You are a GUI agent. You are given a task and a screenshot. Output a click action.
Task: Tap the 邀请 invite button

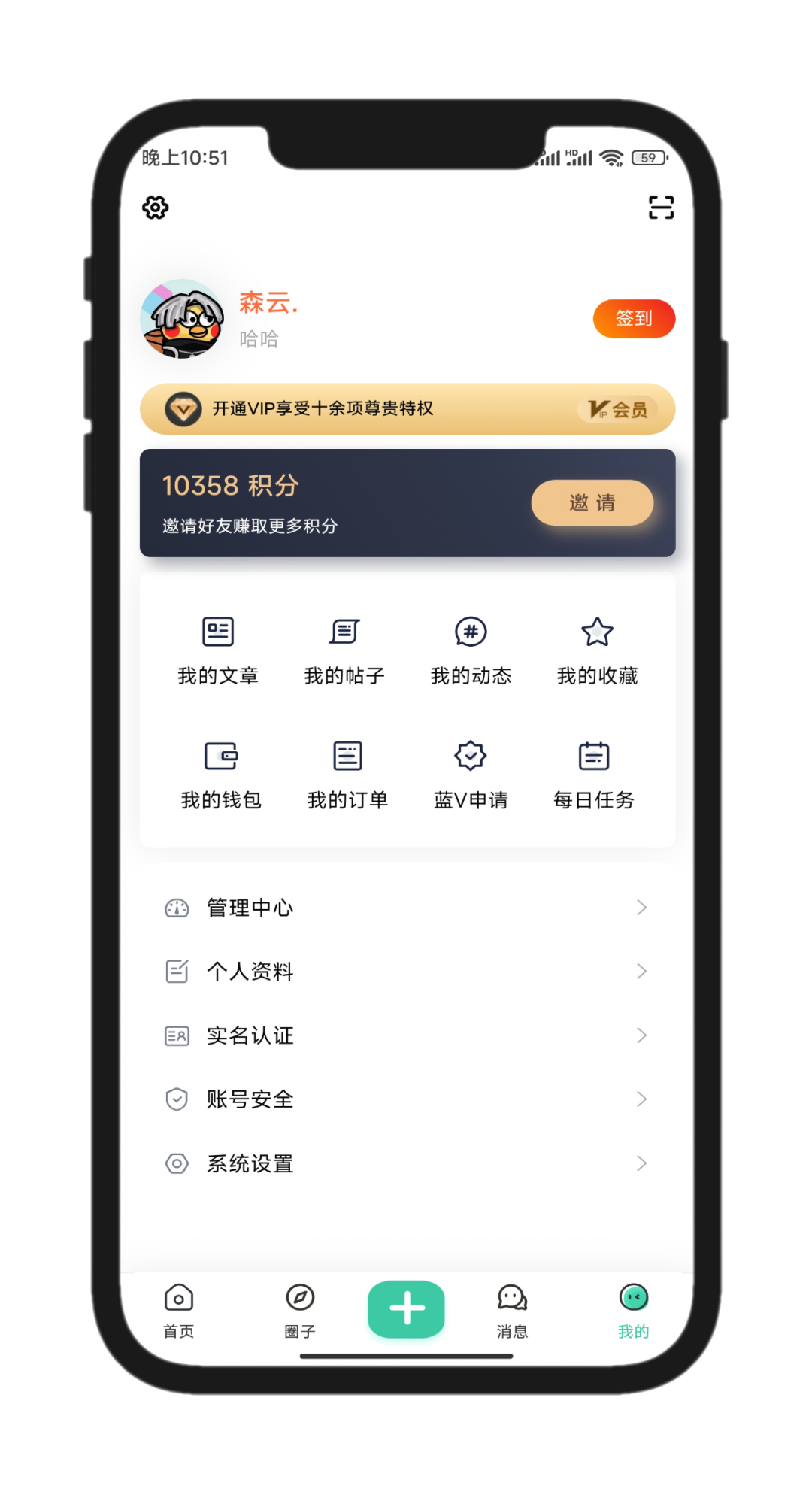coord(592,502)
